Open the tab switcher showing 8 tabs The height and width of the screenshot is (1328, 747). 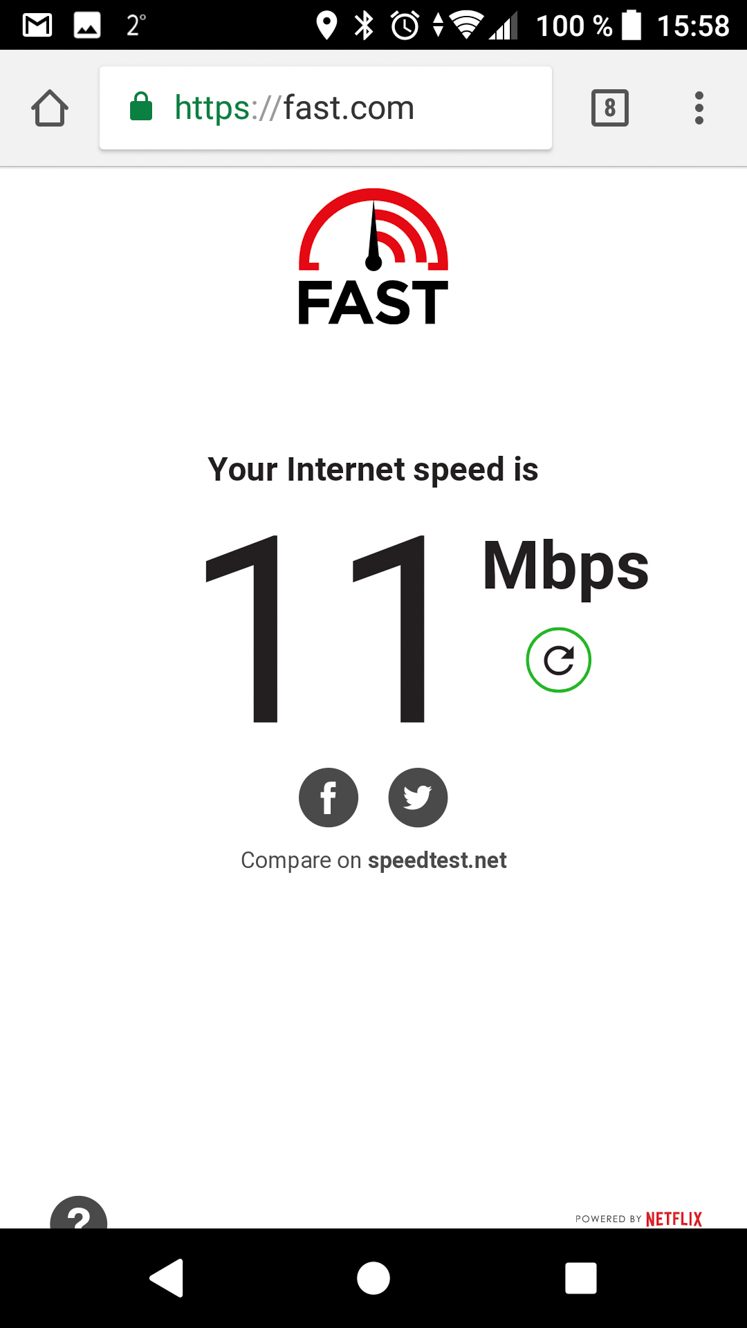tap(610, 108)
